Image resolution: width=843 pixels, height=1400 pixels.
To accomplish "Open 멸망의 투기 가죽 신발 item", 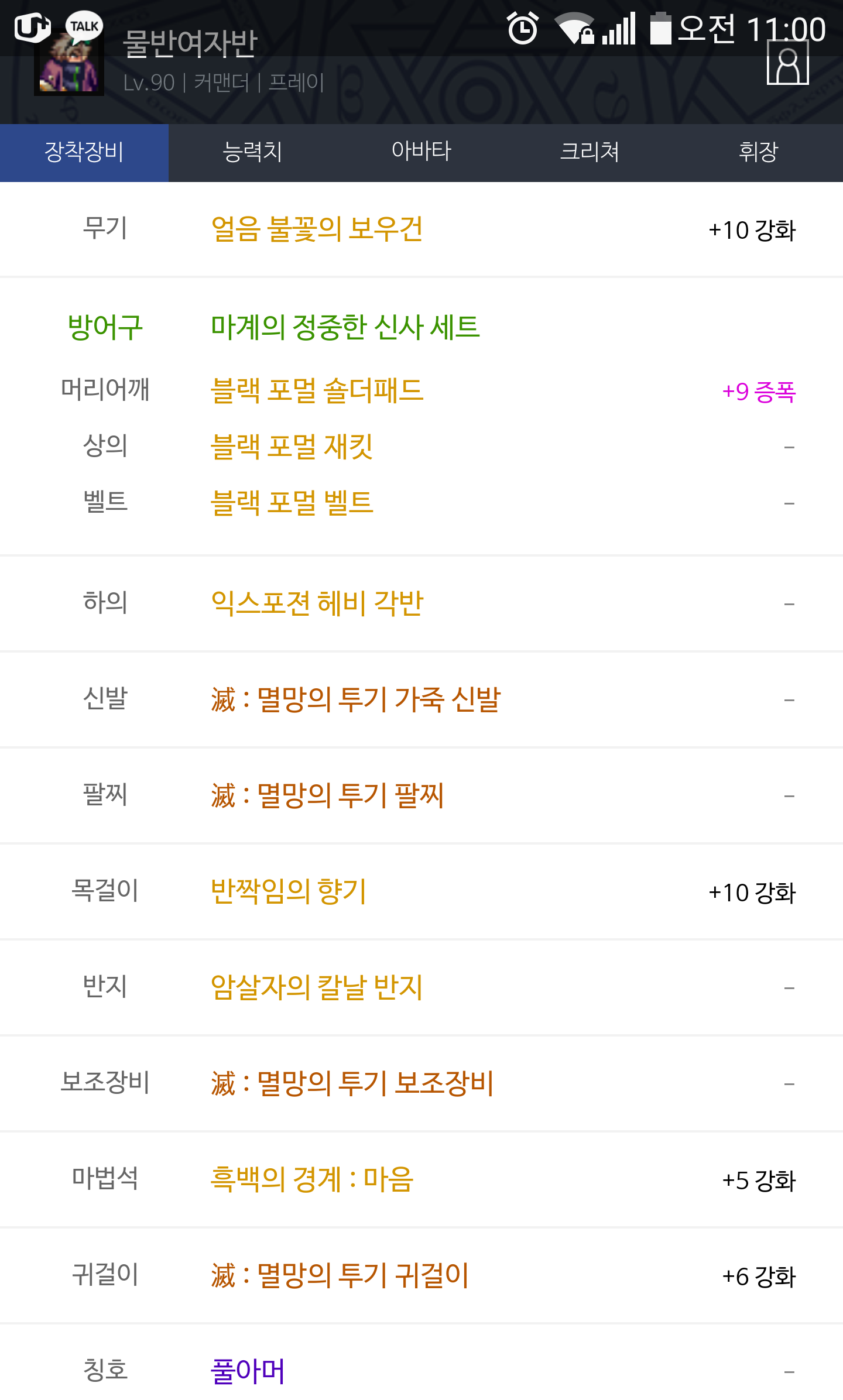I will click(x=355, y=699).
